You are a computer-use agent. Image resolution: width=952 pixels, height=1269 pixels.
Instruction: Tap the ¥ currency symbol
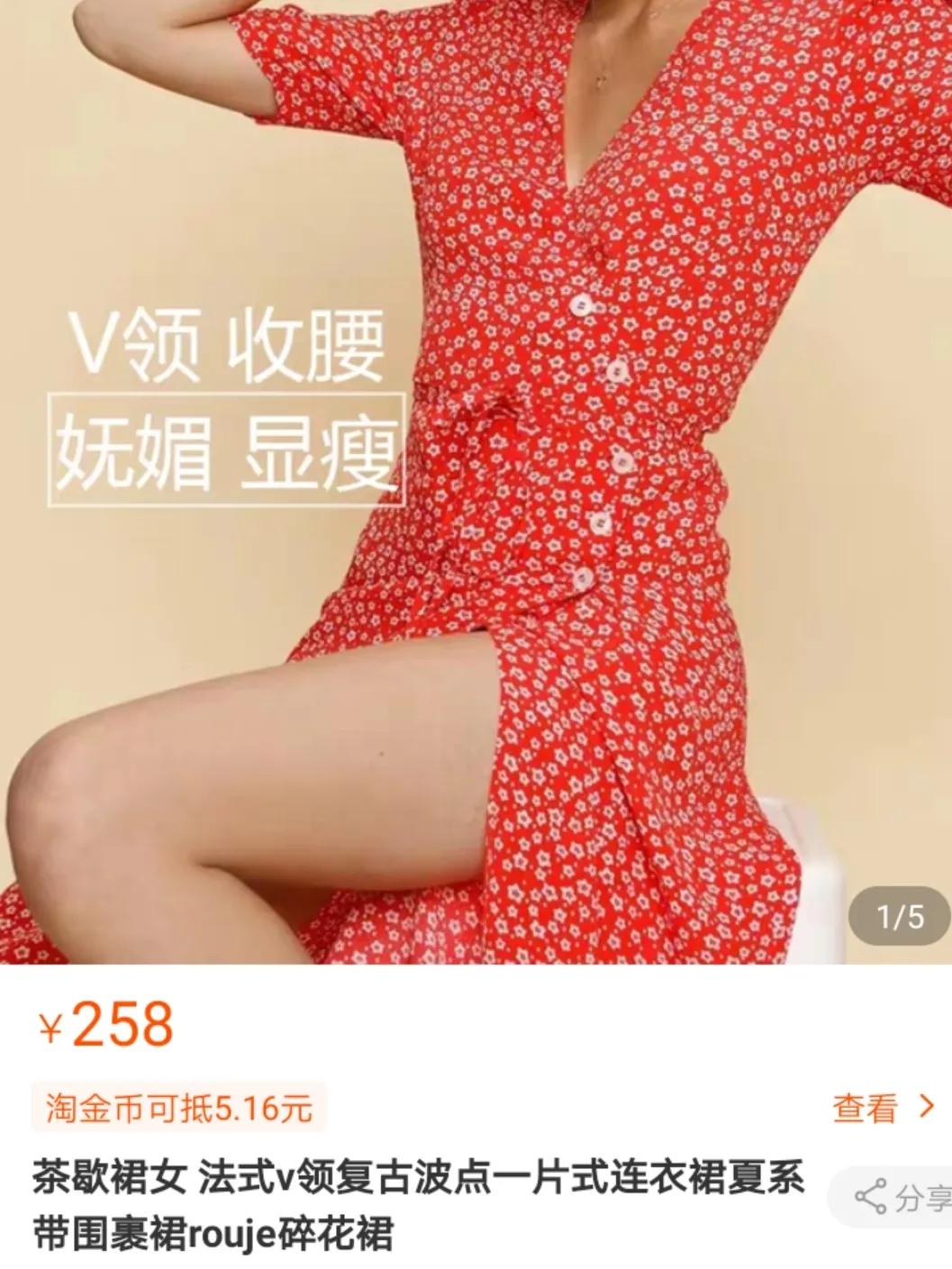(x=48, y=1026)
